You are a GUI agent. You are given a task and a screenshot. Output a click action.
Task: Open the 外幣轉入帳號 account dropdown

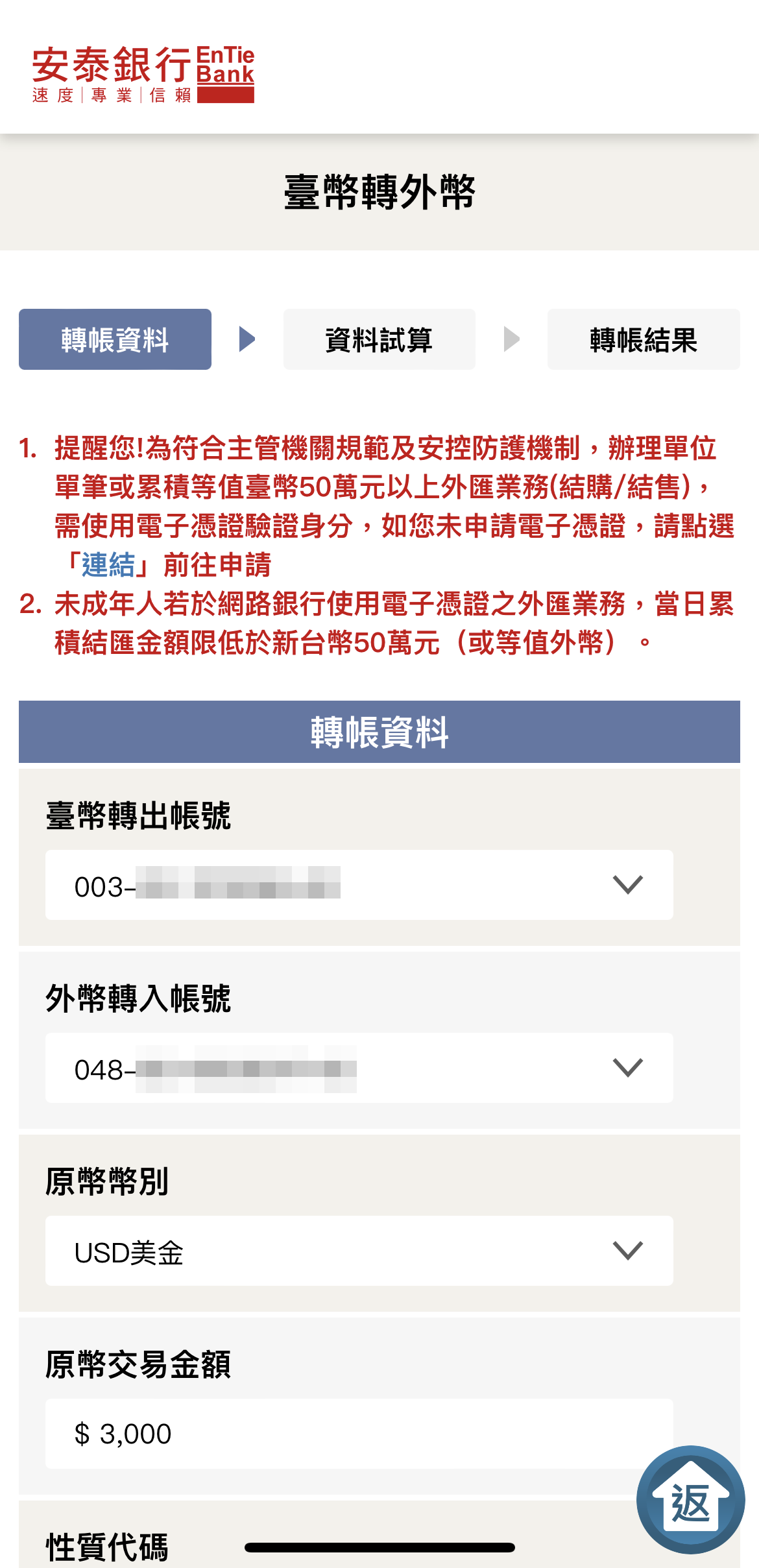tap(359, 1068)
